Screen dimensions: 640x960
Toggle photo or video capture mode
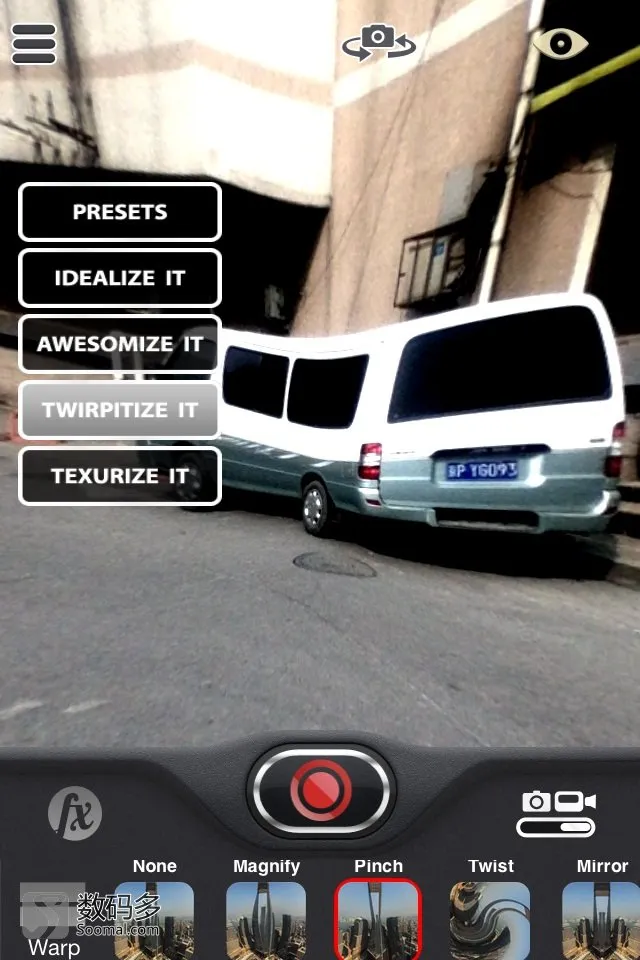point(557,813)
